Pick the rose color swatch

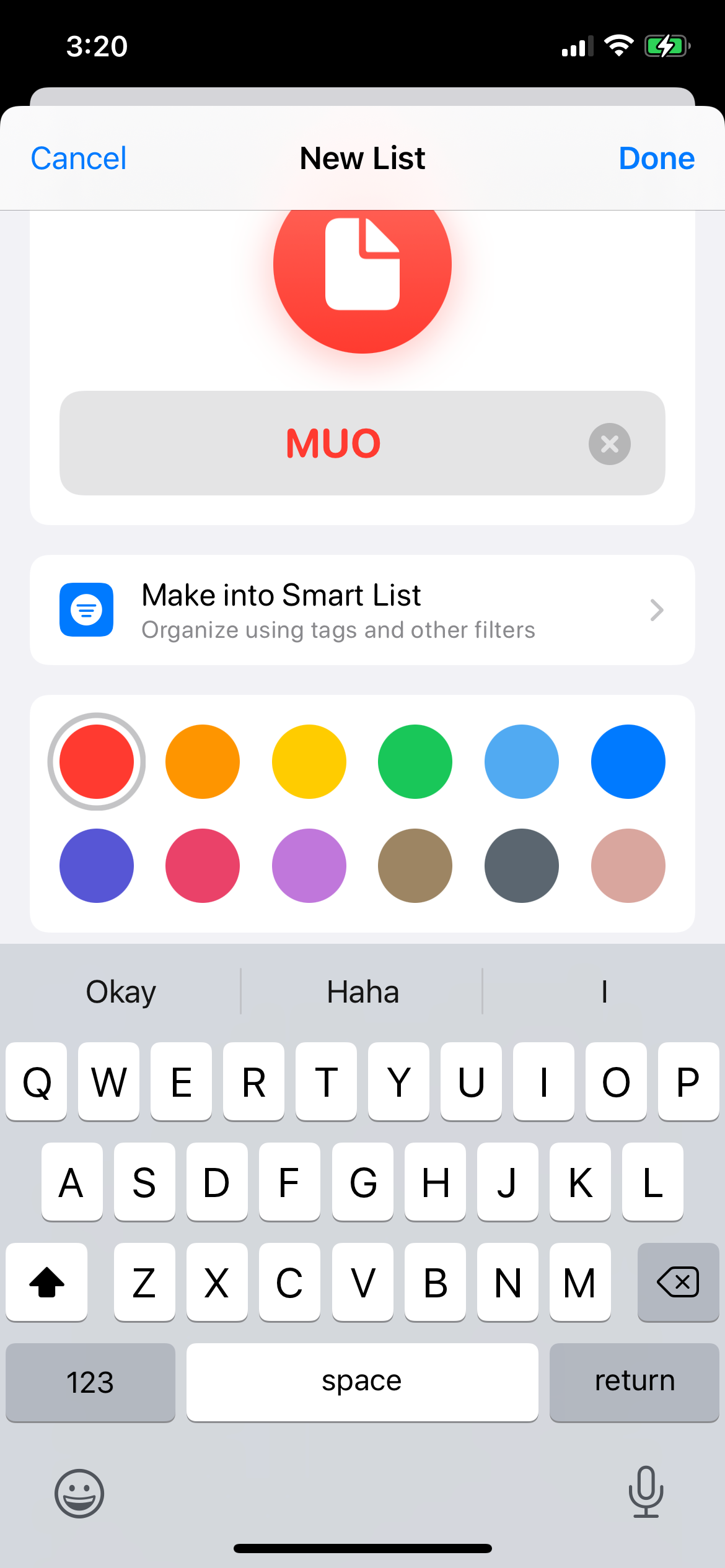tap(628, 866)
